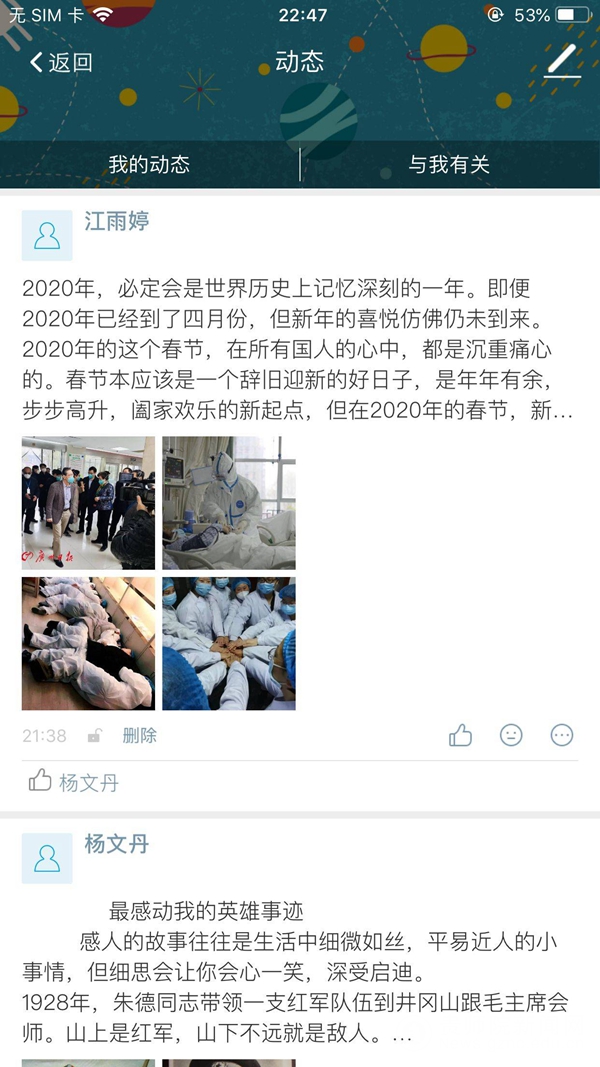Compose a new post with the pencil icon
The image size is (600, 1067).
[x=563, y=61]
